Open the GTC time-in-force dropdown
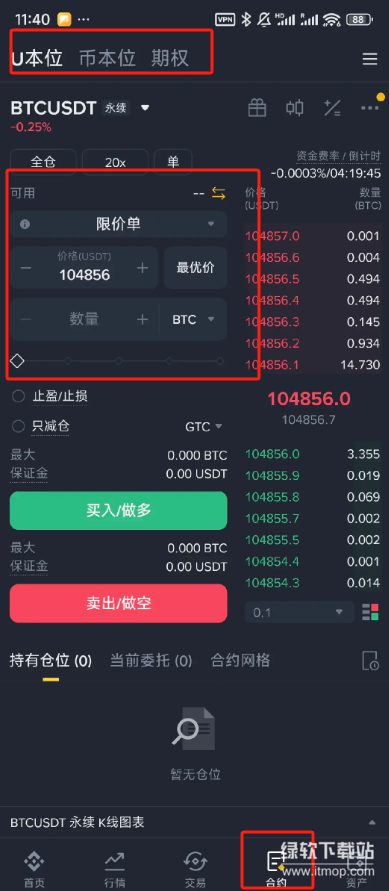This screenshot has height=891, width=389. click(x=203, y=426)
